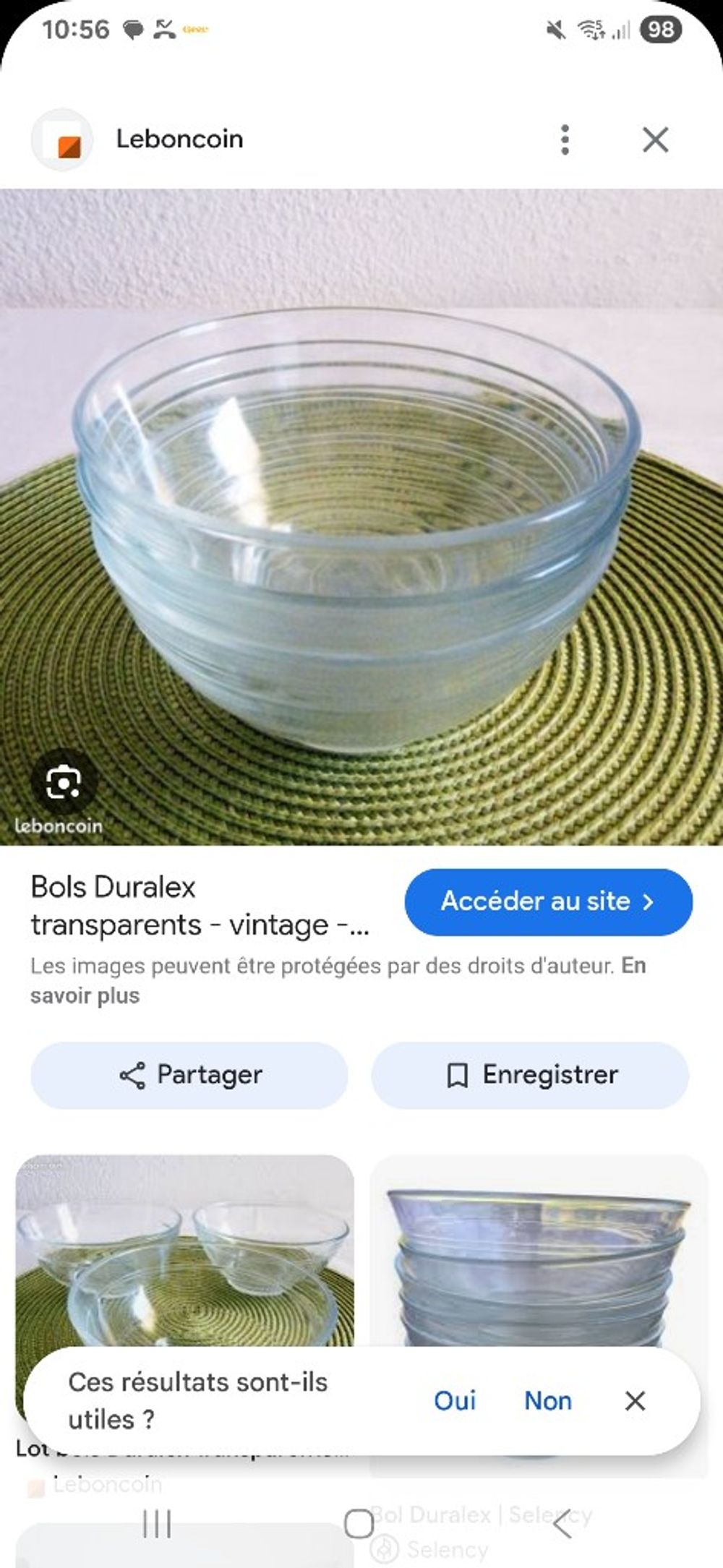Open the three-dot overflow menu

[x=565, y=139]
